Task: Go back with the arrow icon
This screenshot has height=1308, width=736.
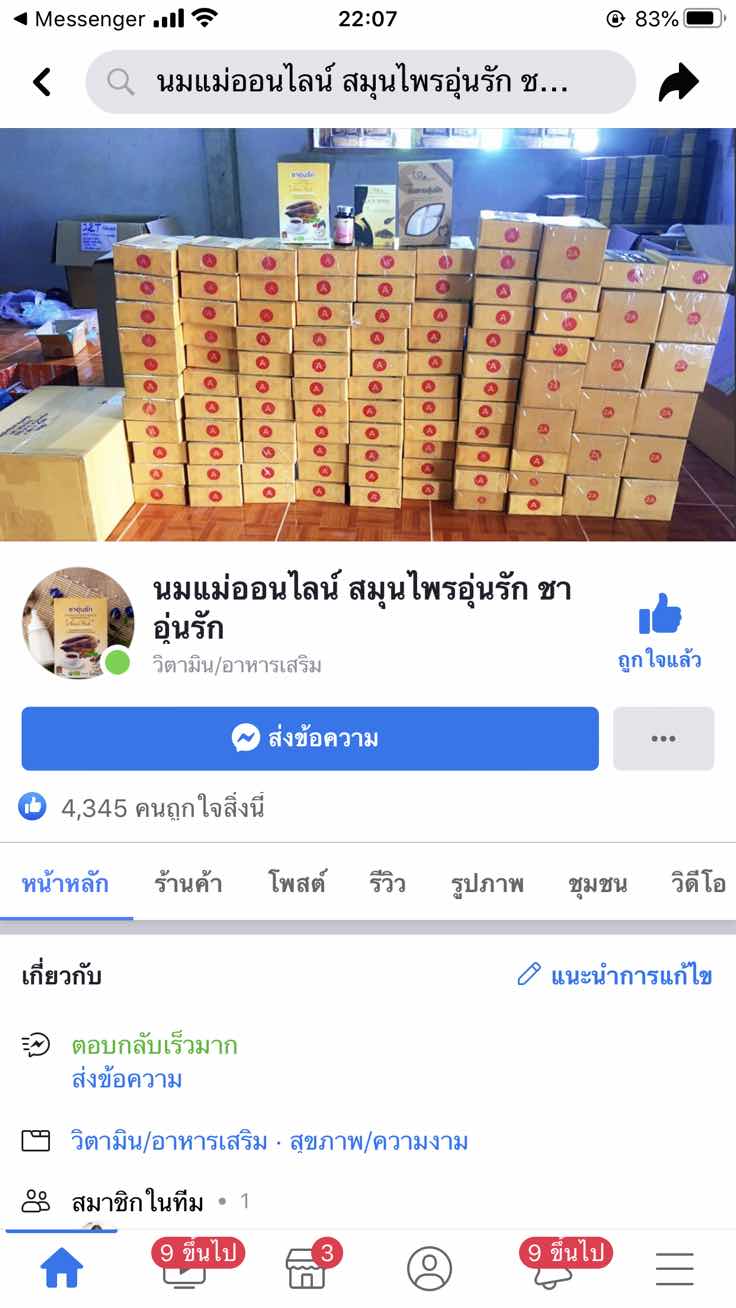Action: click(x=42, y=82)
